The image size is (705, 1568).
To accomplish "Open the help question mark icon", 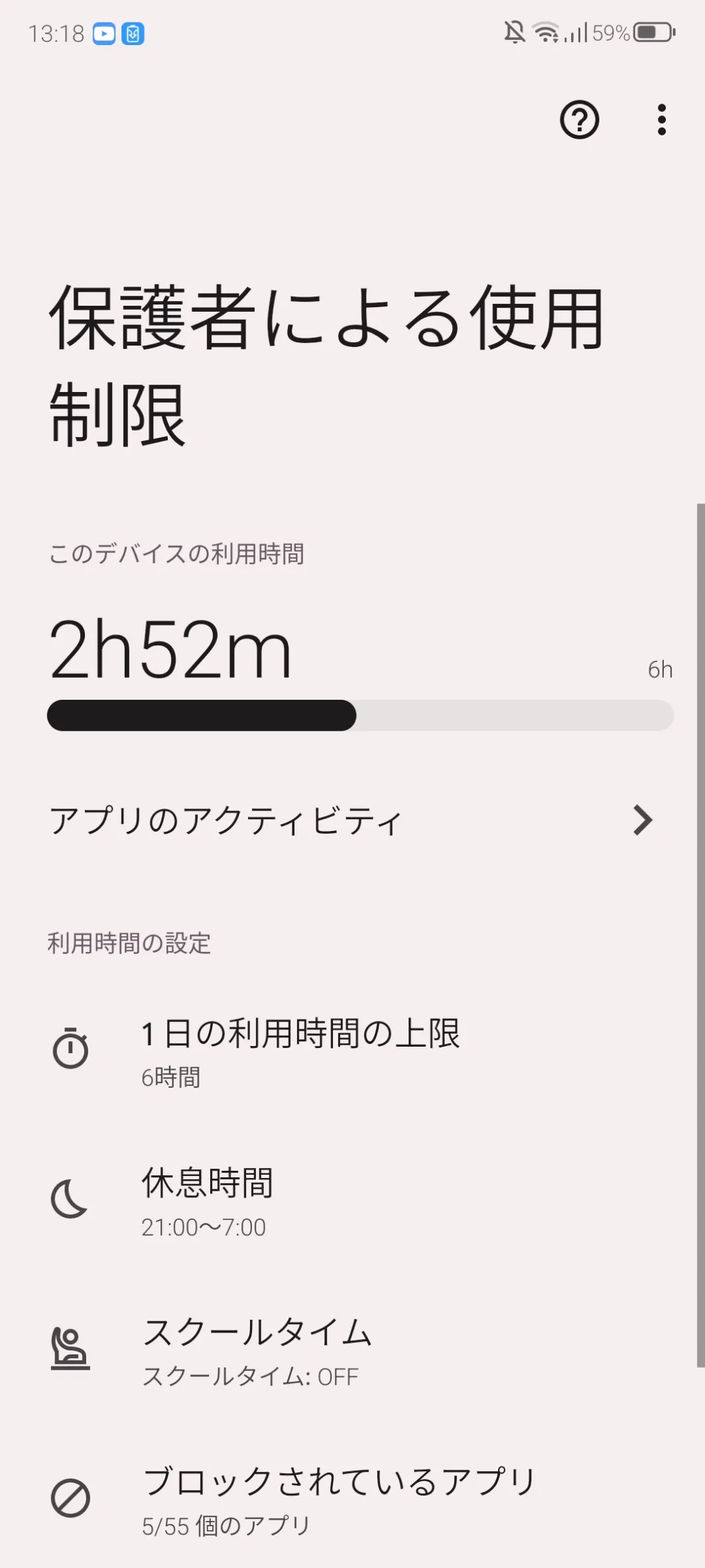I will pos(580,120).
